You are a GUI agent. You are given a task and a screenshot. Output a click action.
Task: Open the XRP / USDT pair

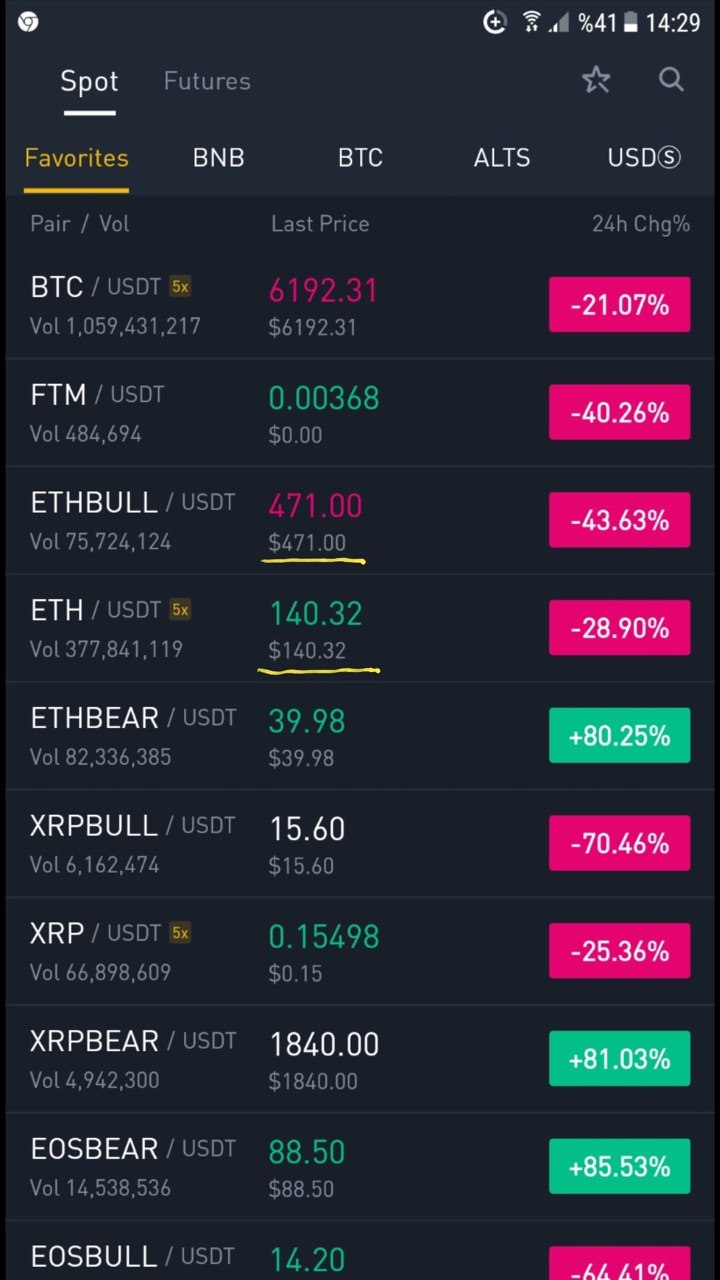pos(360,952)
